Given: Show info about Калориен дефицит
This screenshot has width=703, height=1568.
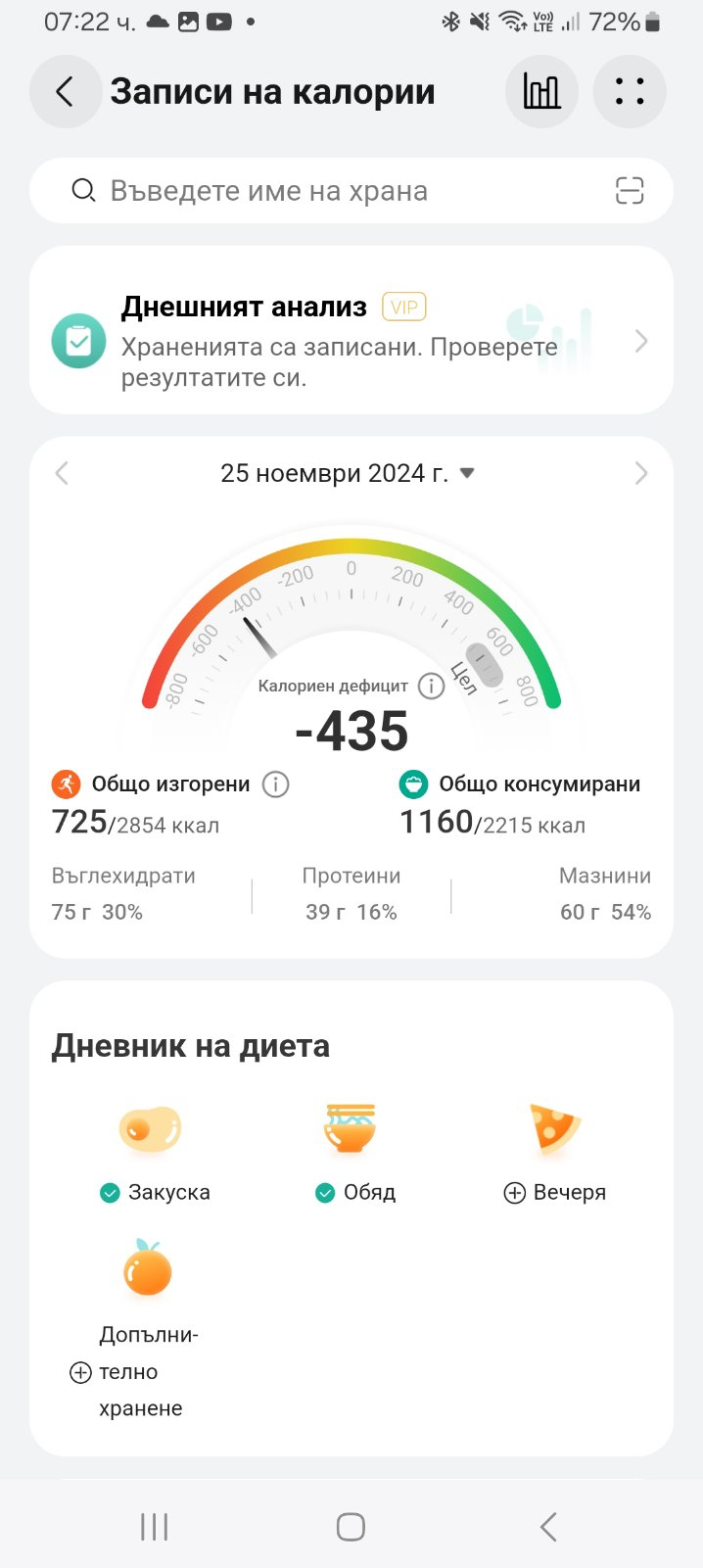Looking at the screenshot, I should pyautogui.click(x=431, y=686).
